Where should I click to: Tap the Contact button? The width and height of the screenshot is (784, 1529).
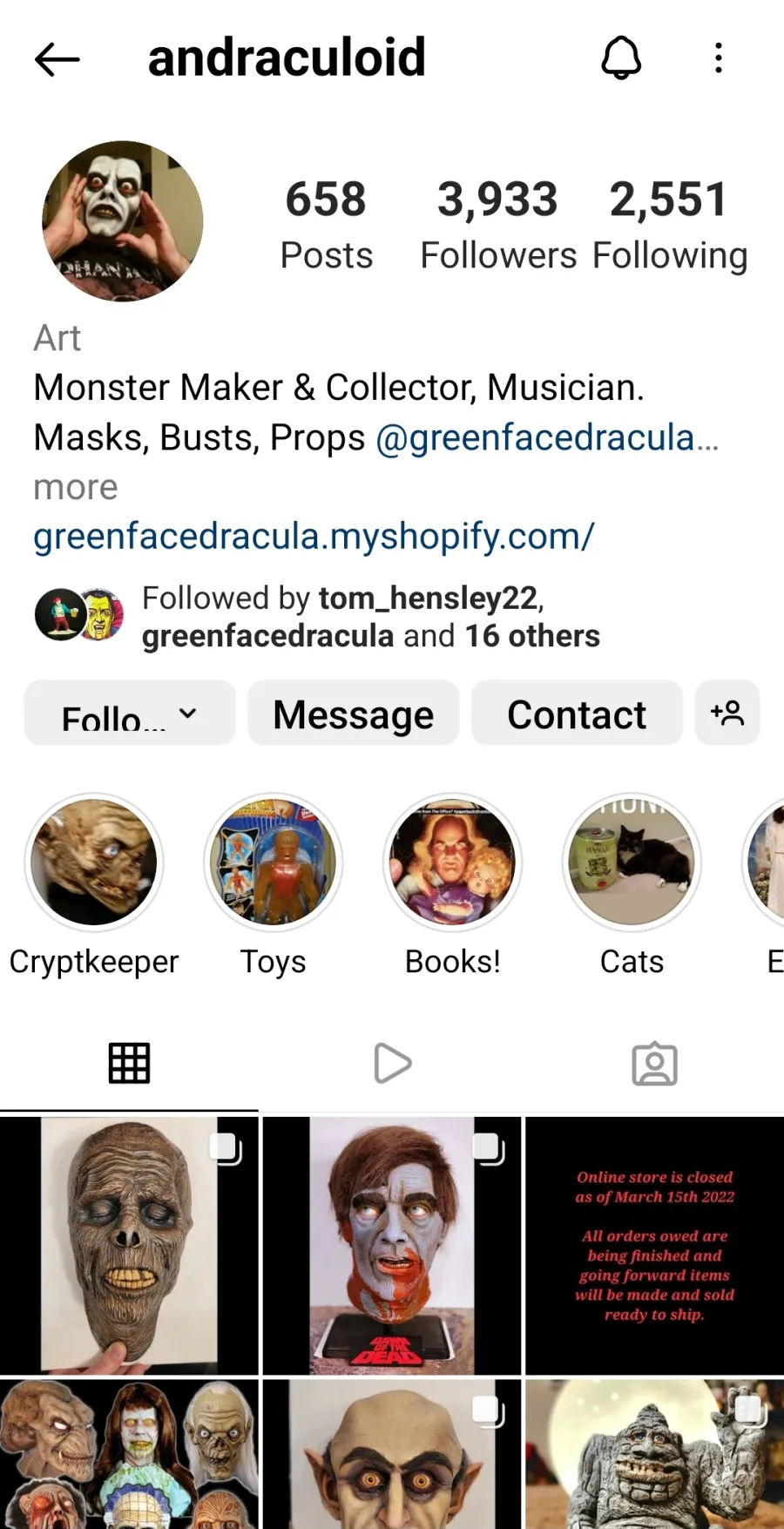pos(577,714)
